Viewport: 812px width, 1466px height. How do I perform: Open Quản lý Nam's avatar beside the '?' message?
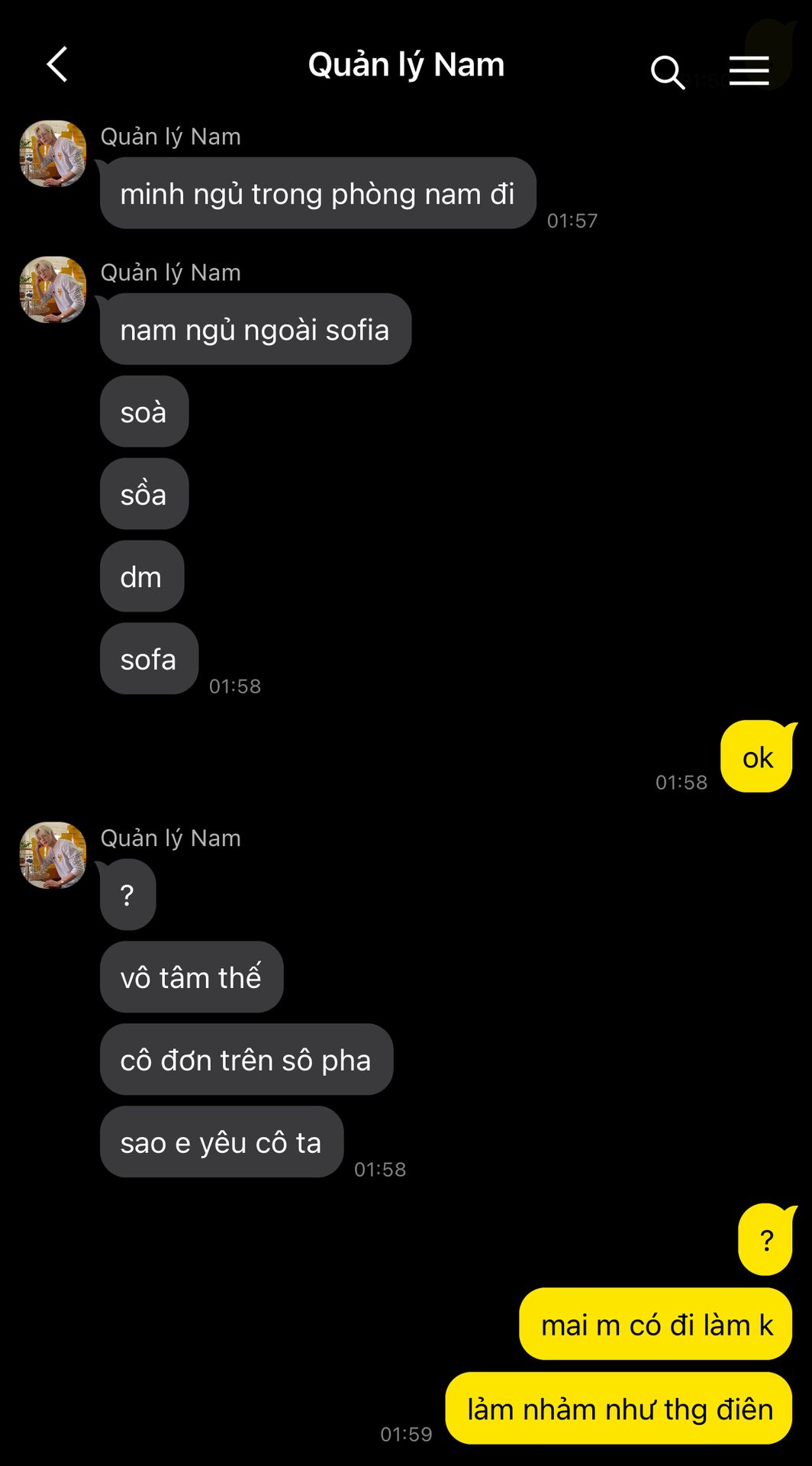(x=53, y=855)
